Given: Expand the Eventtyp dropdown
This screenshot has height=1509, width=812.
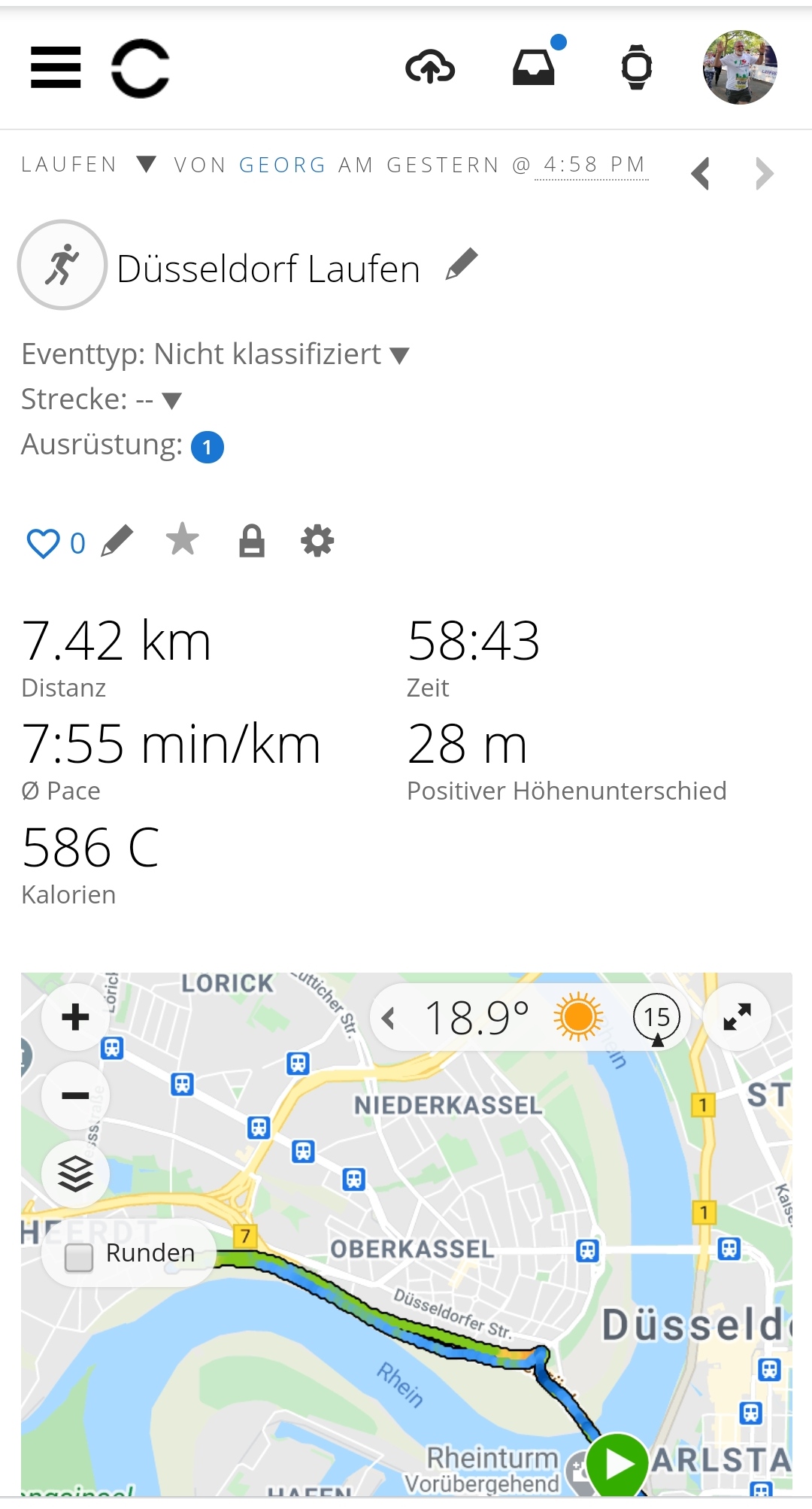Looking at the screenshot, I should tap(399, 355).
